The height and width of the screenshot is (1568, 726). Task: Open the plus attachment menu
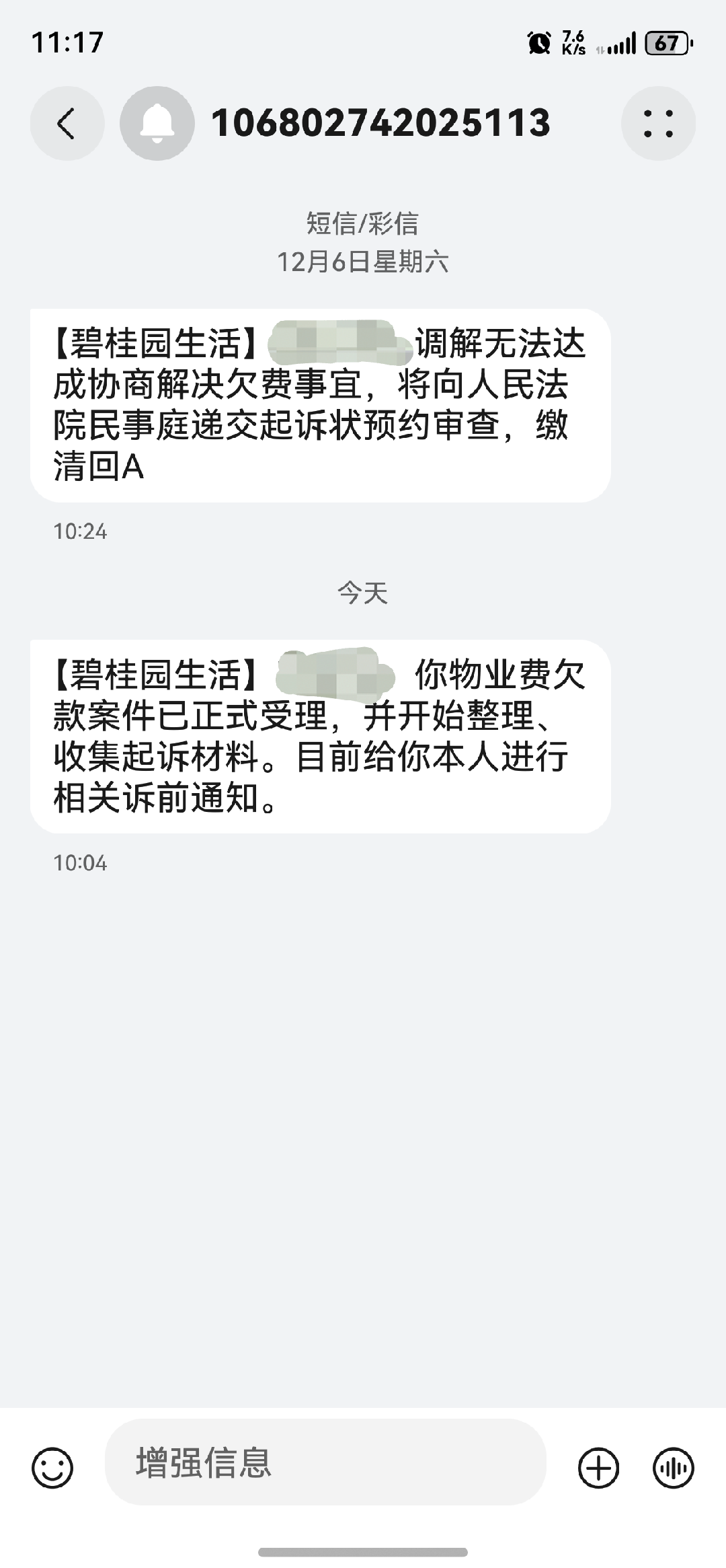(x=598, y=1467)
